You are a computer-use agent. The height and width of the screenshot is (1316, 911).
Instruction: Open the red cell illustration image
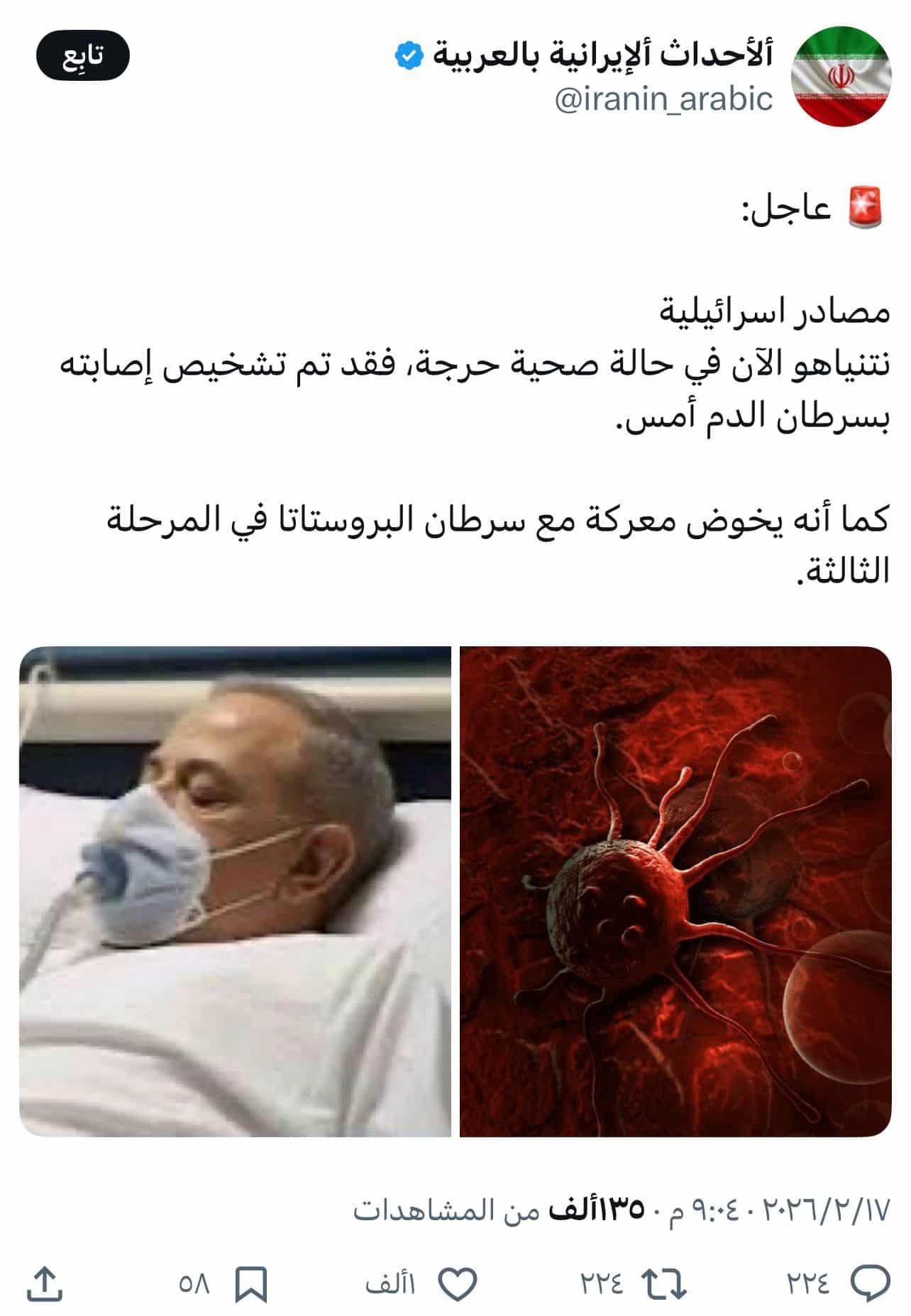point(675,891)
